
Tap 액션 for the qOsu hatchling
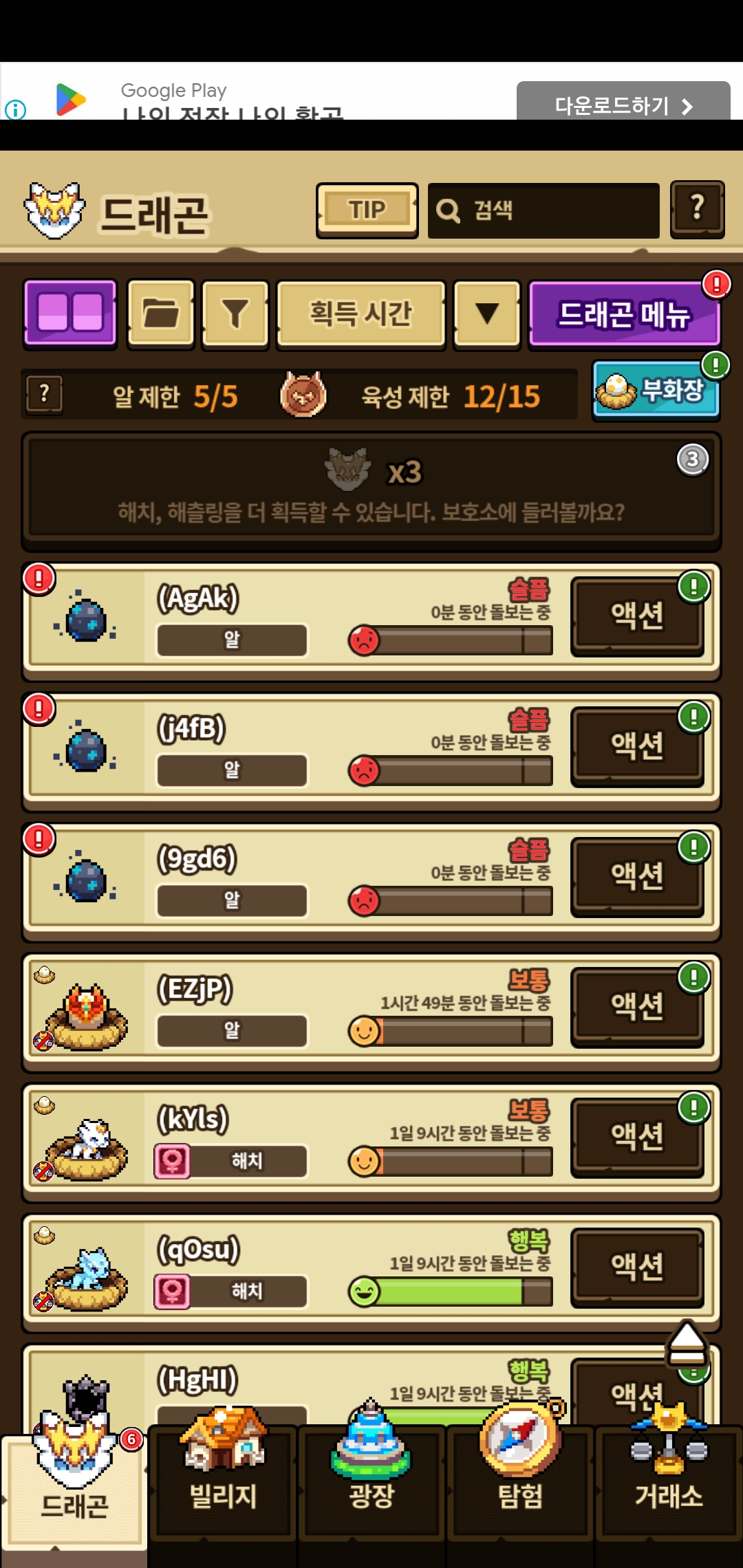[637, 1267]
